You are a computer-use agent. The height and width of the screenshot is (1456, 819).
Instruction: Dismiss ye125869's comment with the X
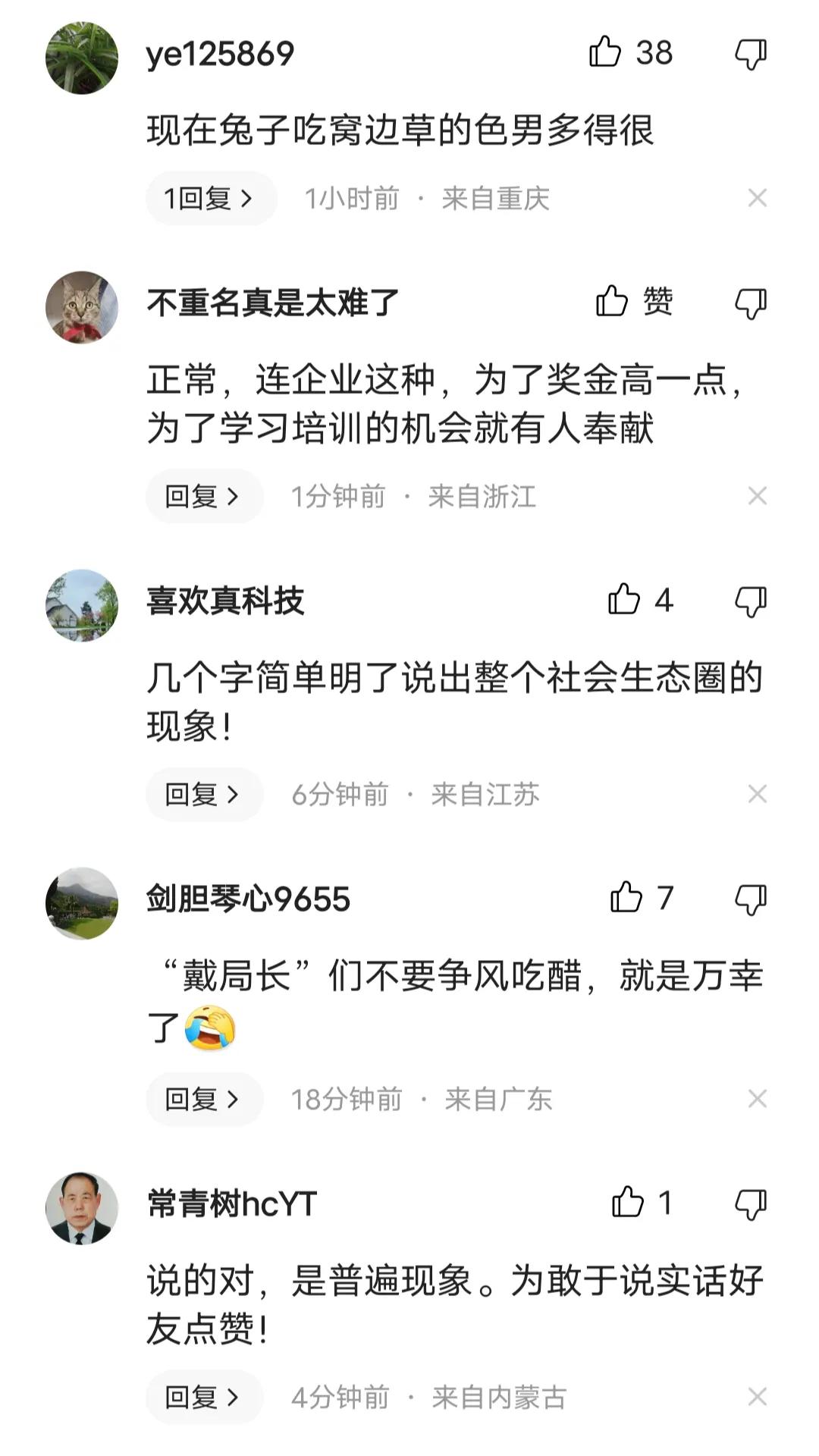(757, 199)
